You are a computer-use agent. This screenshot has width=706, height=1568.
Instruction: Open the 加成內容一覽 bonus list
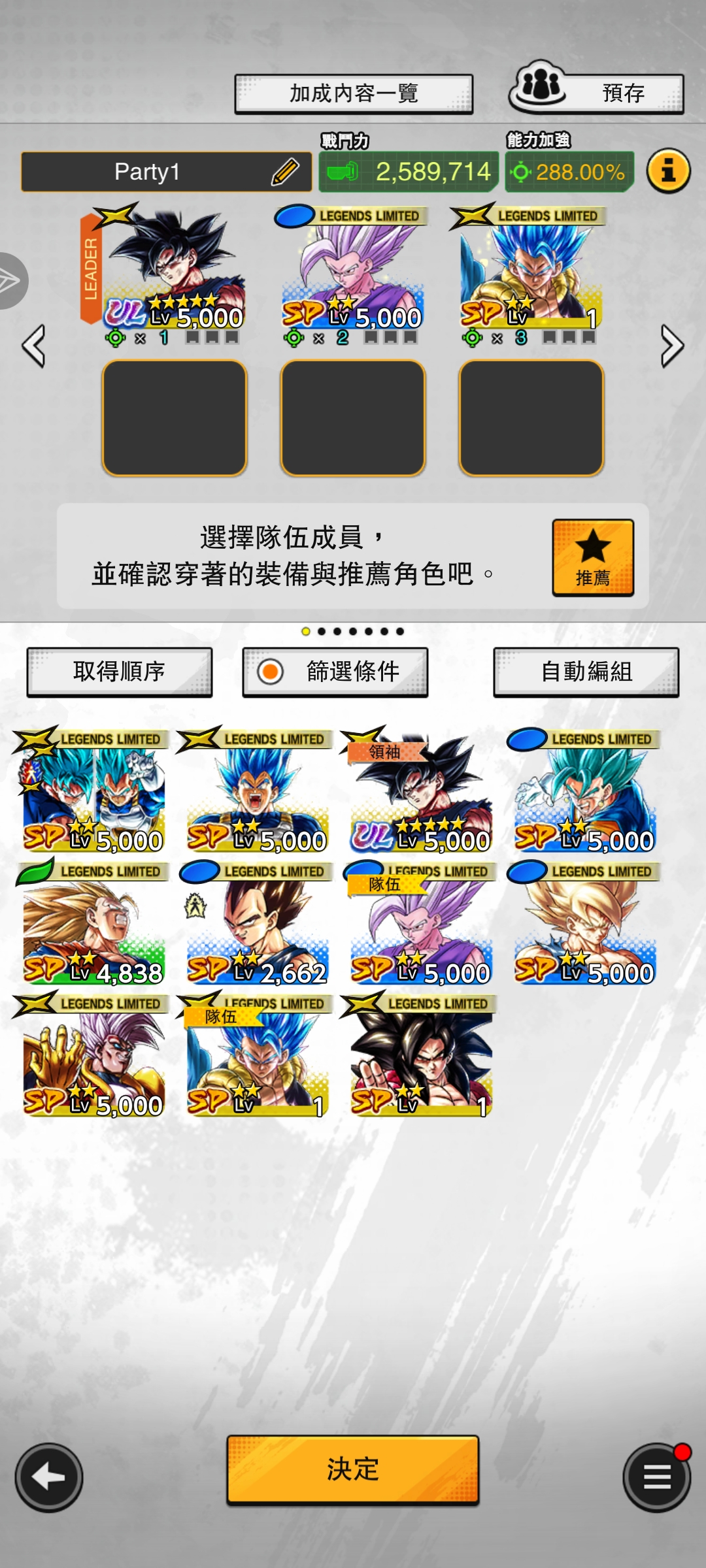(353, 93)
